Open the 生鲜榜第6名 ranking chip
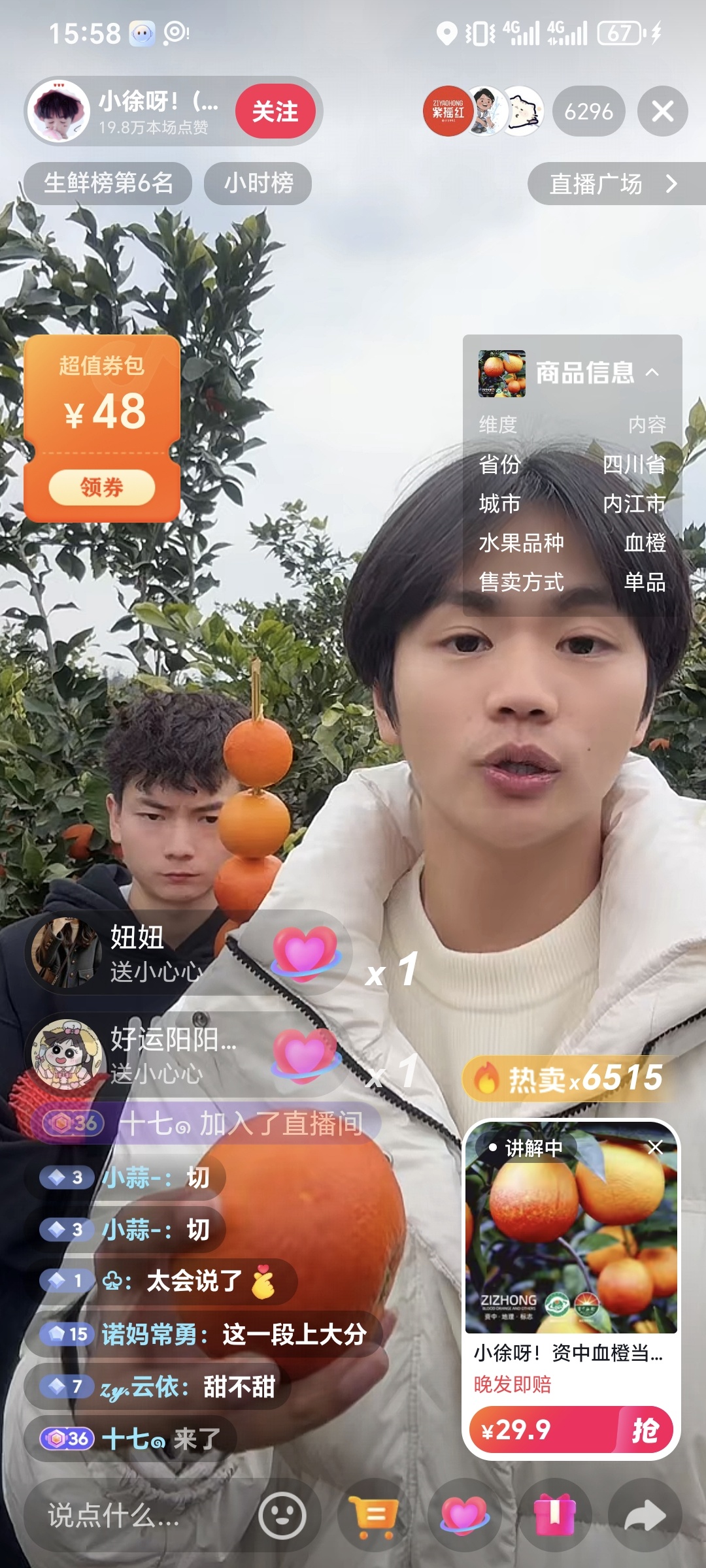 click(108, 183)
